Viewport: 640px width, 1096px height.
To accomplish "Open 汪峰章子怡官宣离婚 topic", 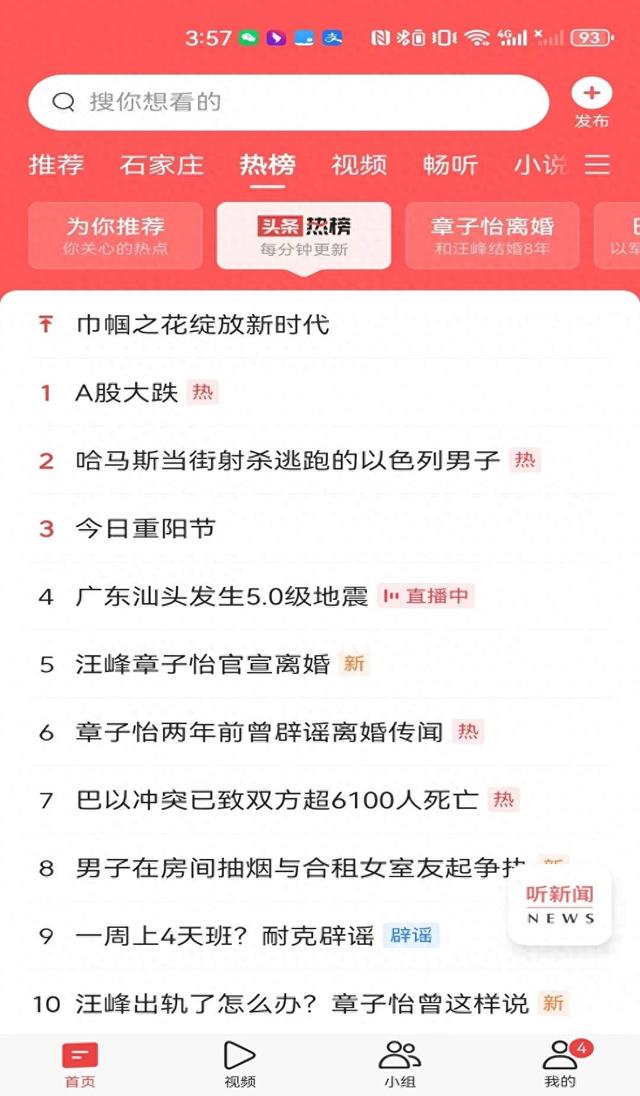I will pos(203,664).
